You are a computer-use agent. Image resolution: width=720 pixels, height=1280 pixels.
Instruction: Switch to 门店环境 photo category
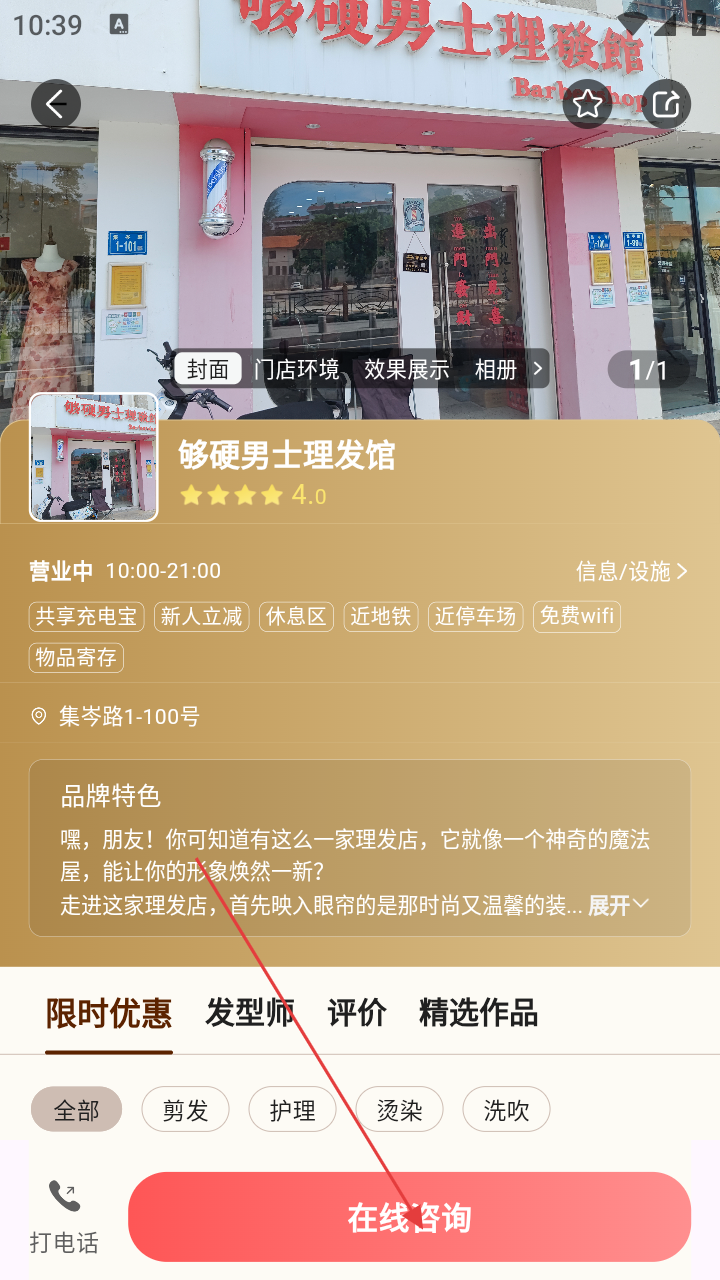(297, 369)
